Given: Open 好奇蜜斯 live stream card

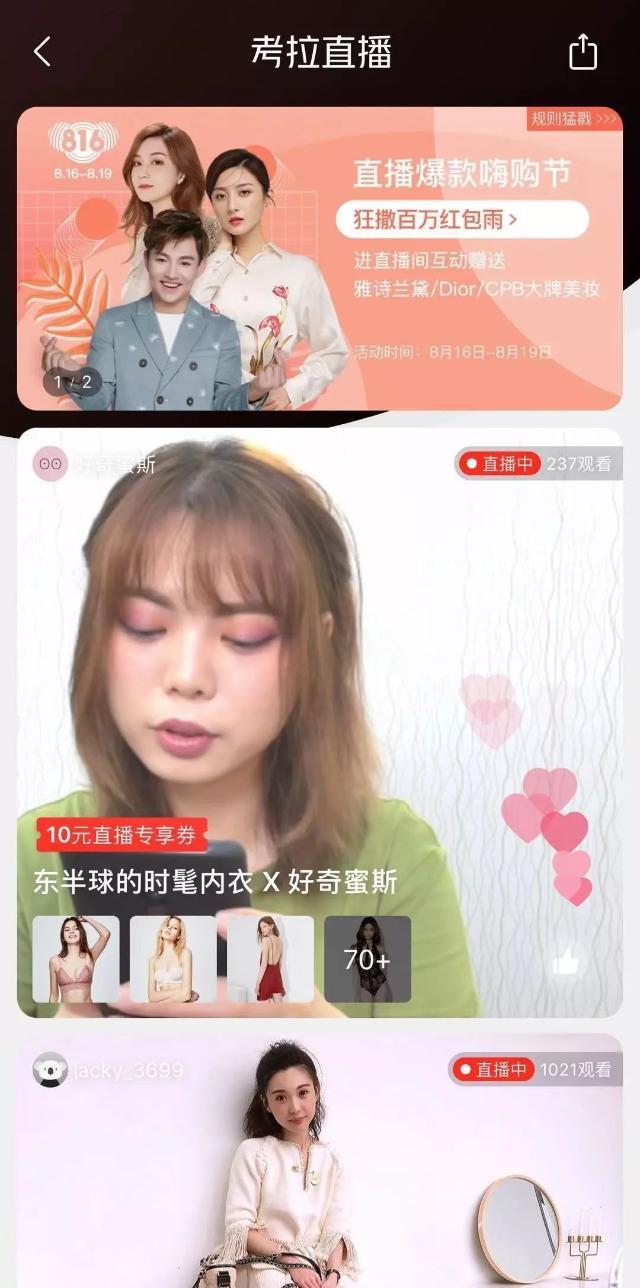Looking at the screenshot, I should coord(320,723).
